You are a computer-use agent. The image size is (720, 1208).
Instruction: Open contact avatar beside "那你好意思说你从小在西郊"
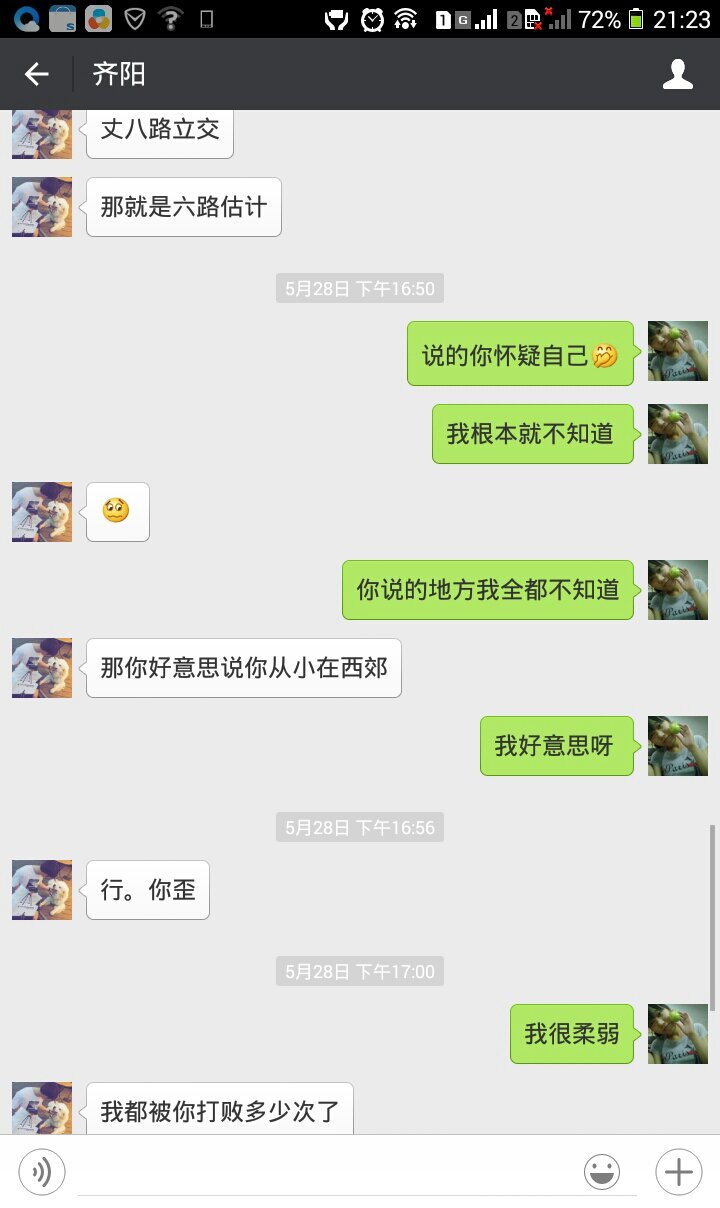[x=42, y=668]
